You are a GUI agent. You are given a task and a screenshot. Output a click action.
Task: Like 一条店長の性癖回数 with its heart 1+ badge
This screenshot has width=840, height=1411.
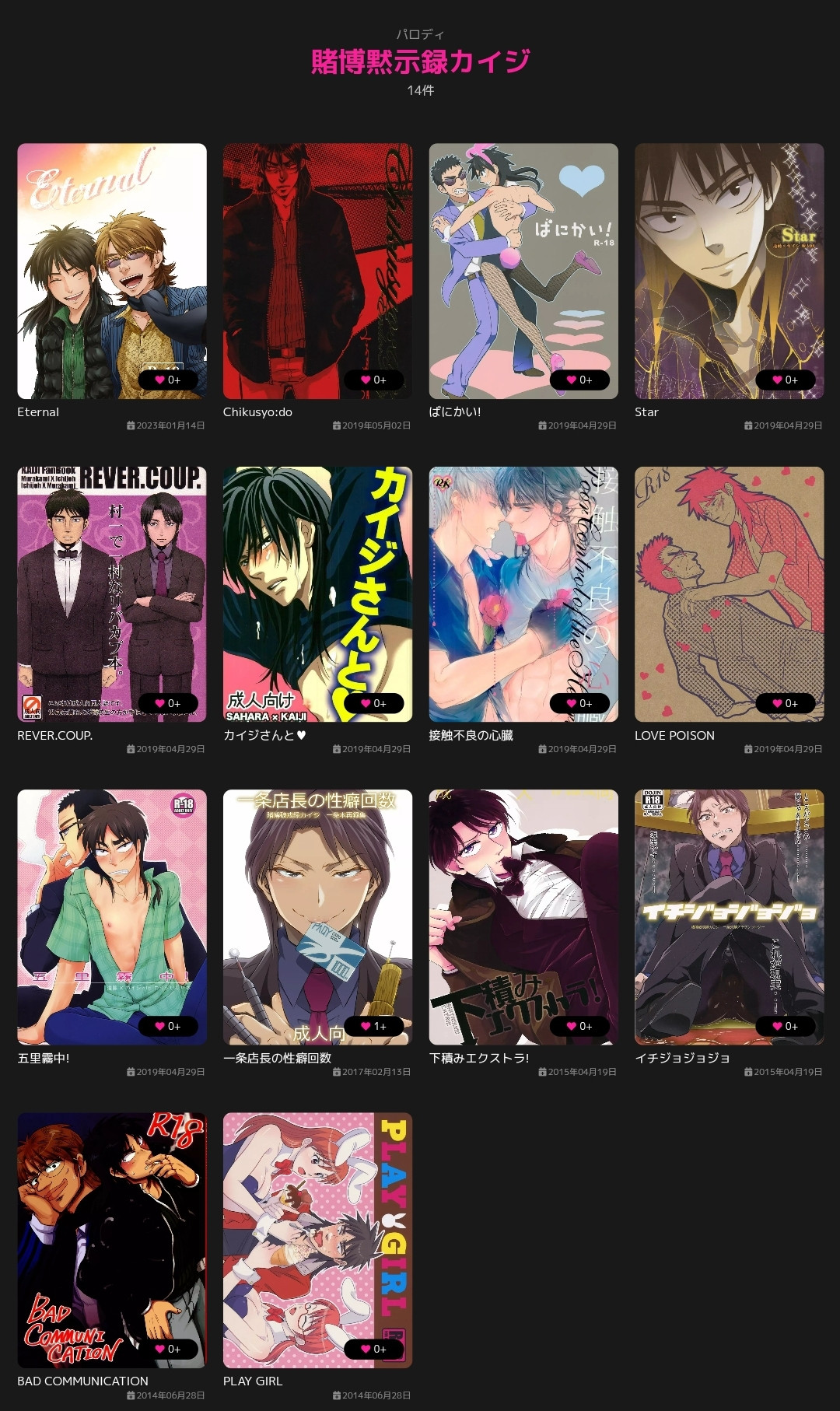[374, 1026]
